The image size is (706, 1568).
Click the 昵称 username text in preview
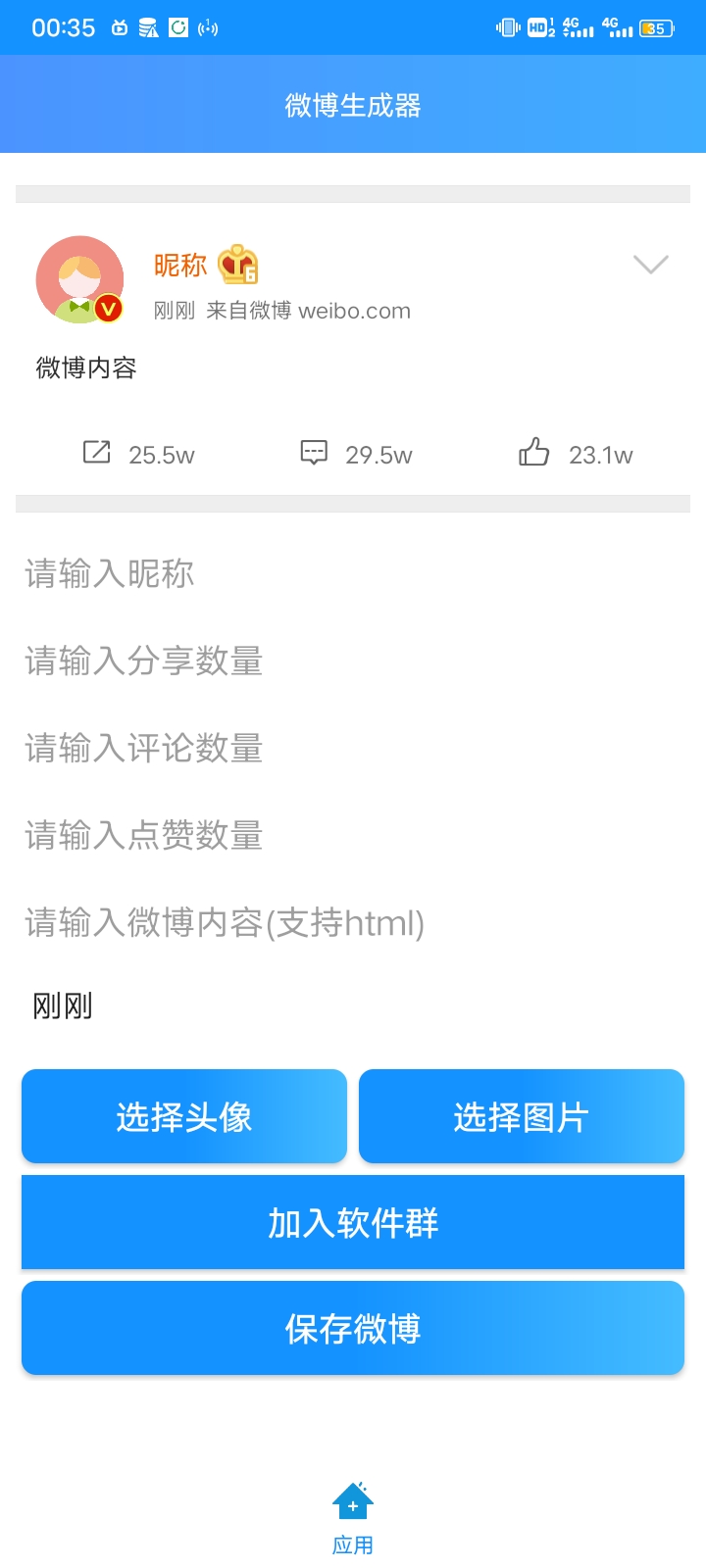click(179, 264)
